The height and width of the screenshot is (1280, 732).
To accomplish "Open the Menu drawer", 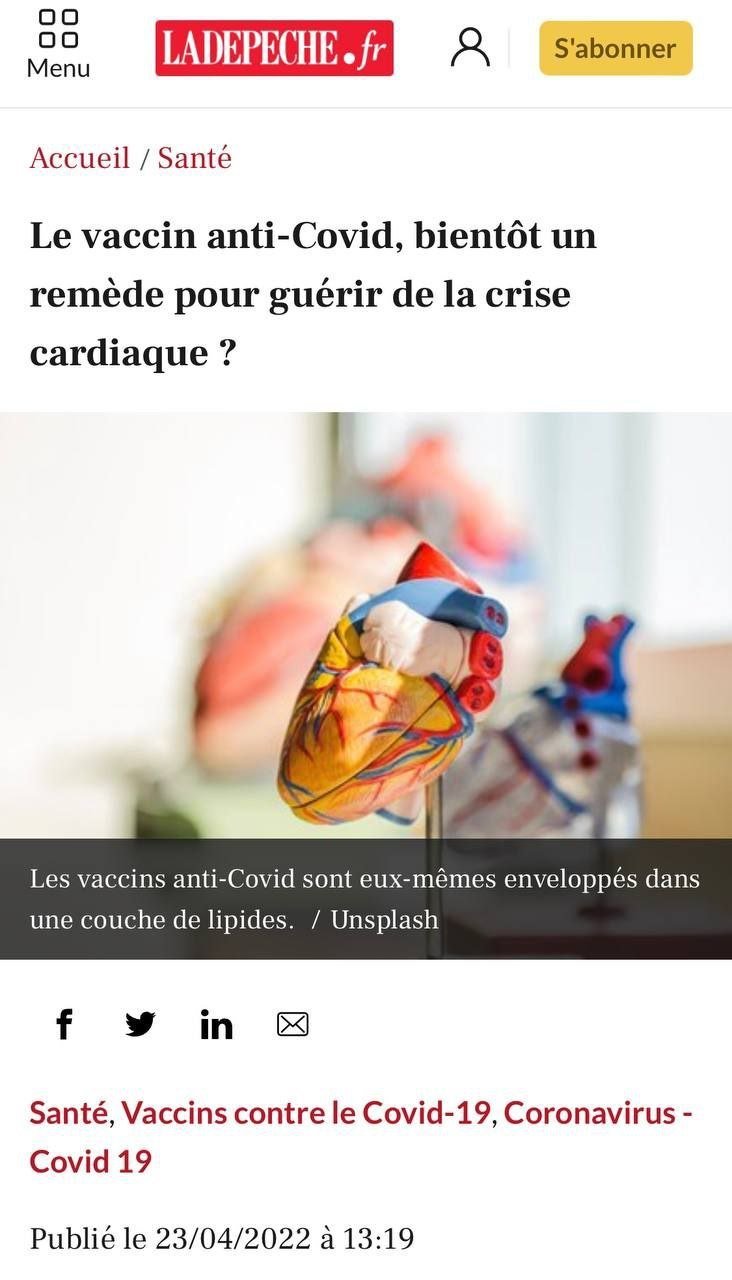I will click(x=58, y=45).
